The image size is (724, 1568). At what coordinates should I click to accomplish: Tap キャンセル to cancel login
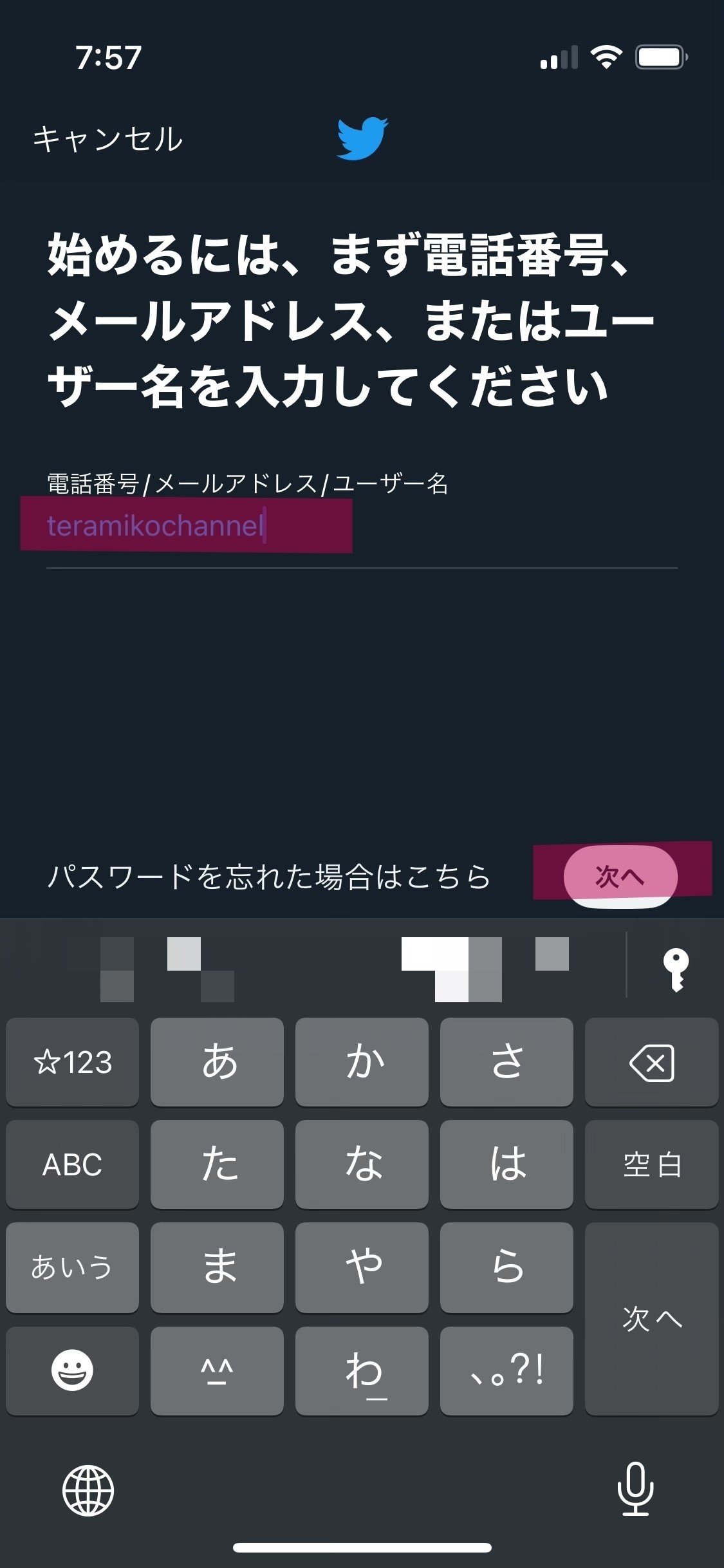tap(107, 139)
